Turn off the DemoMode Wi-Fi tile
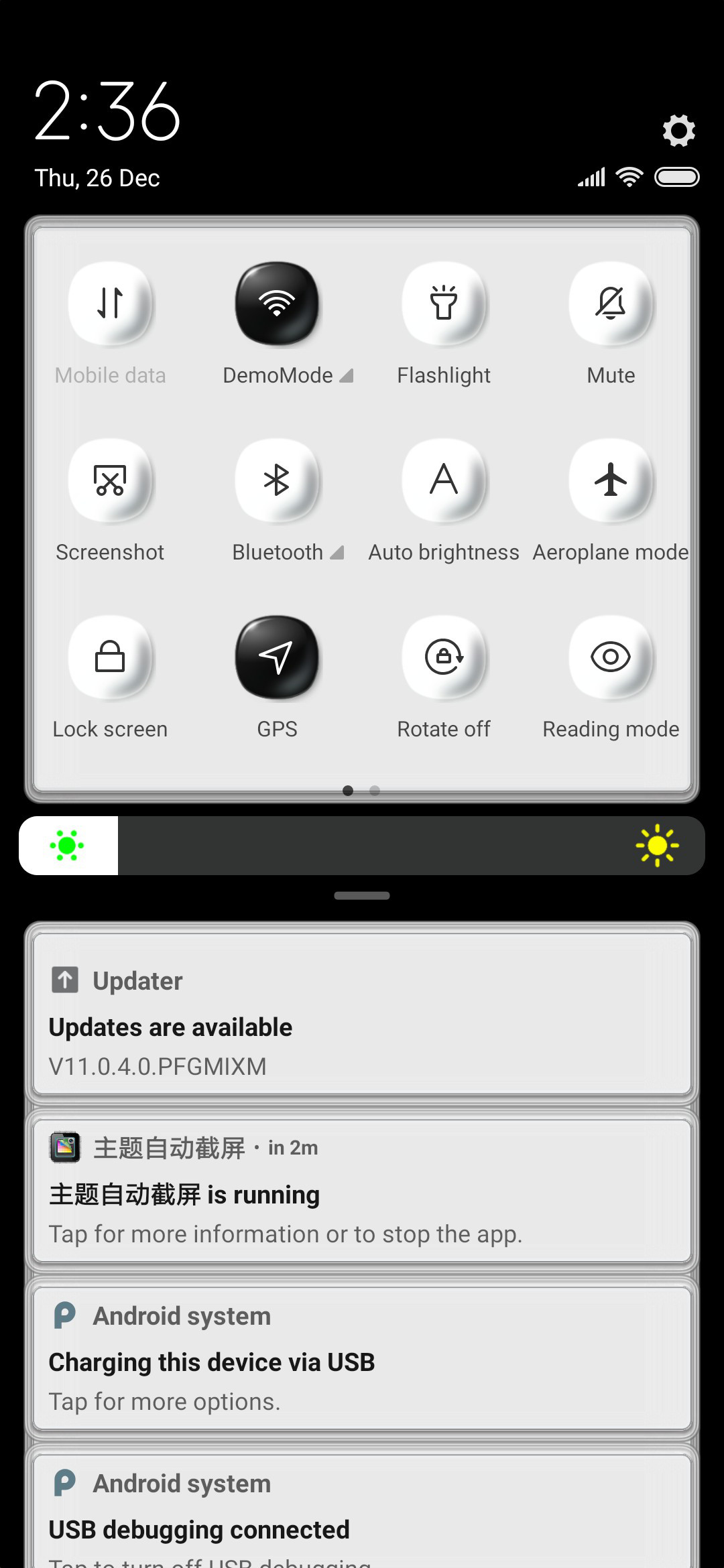724x1568 pixels. click(277, 304)
